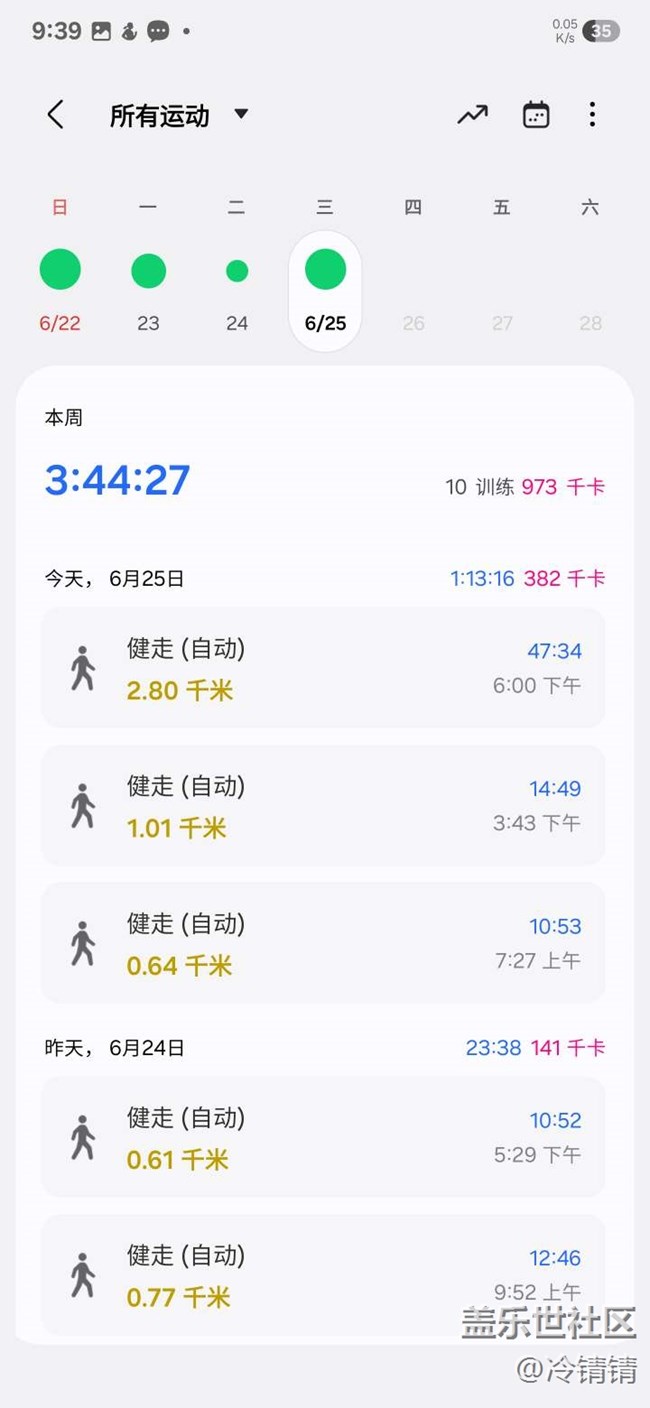This screenshot has width=650, height=1408.
Task: Open the 所有运动 exercise type dropdown
Action: [178, 115]
